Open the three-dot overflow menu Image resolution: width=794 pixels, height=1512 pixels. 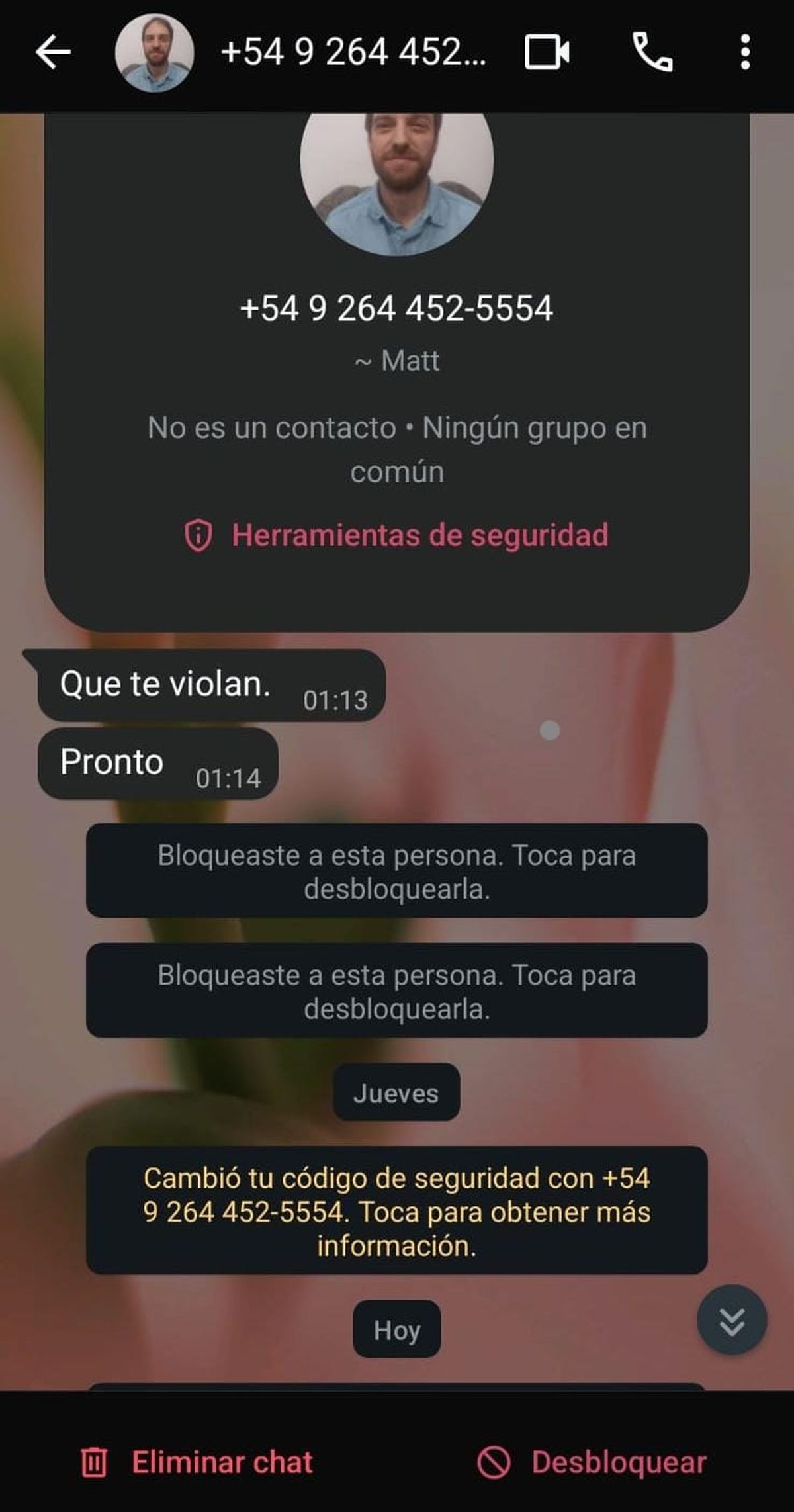click(745, 52)
